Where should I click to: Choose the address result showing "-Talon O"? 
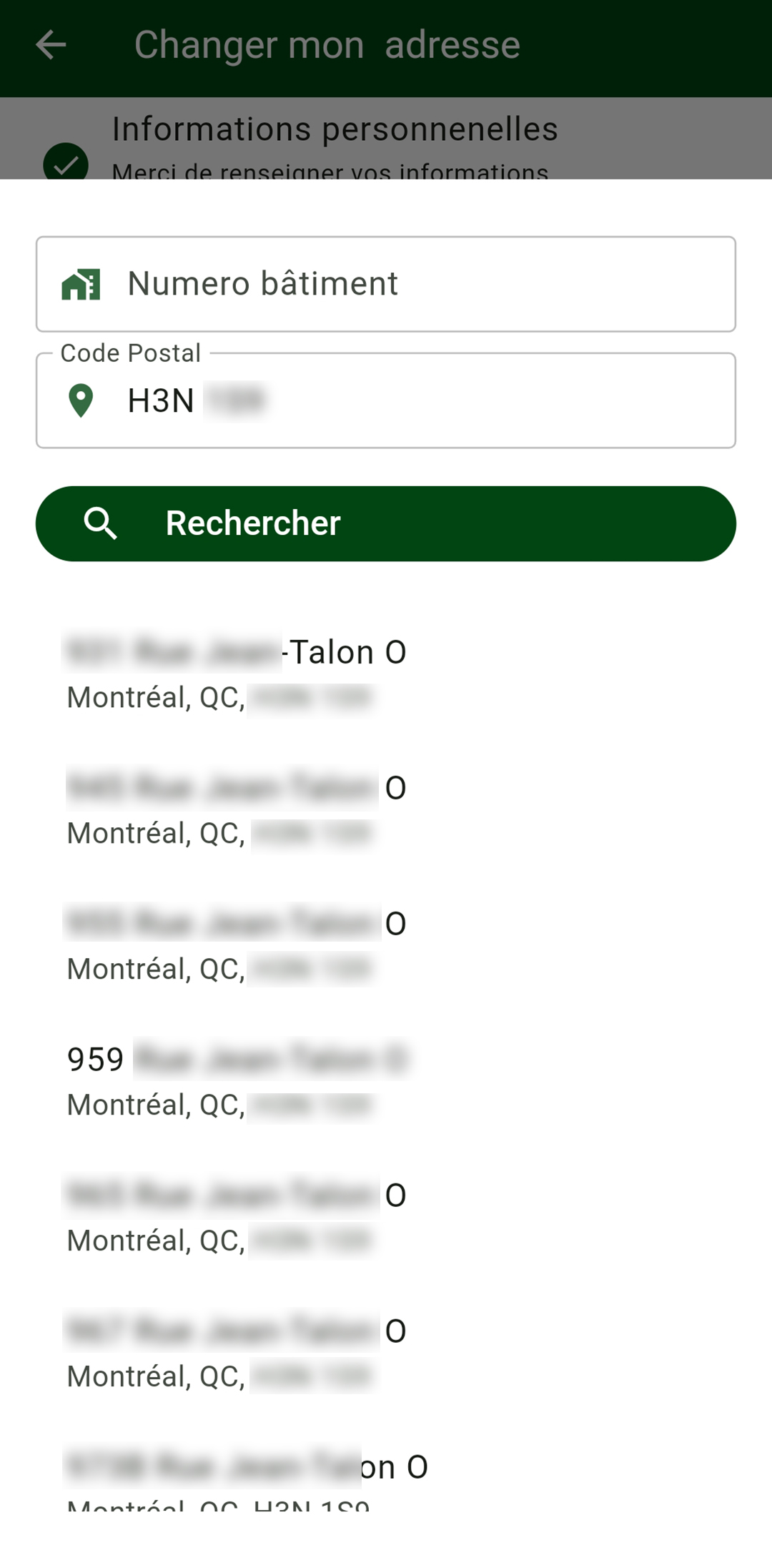(386, 674)
